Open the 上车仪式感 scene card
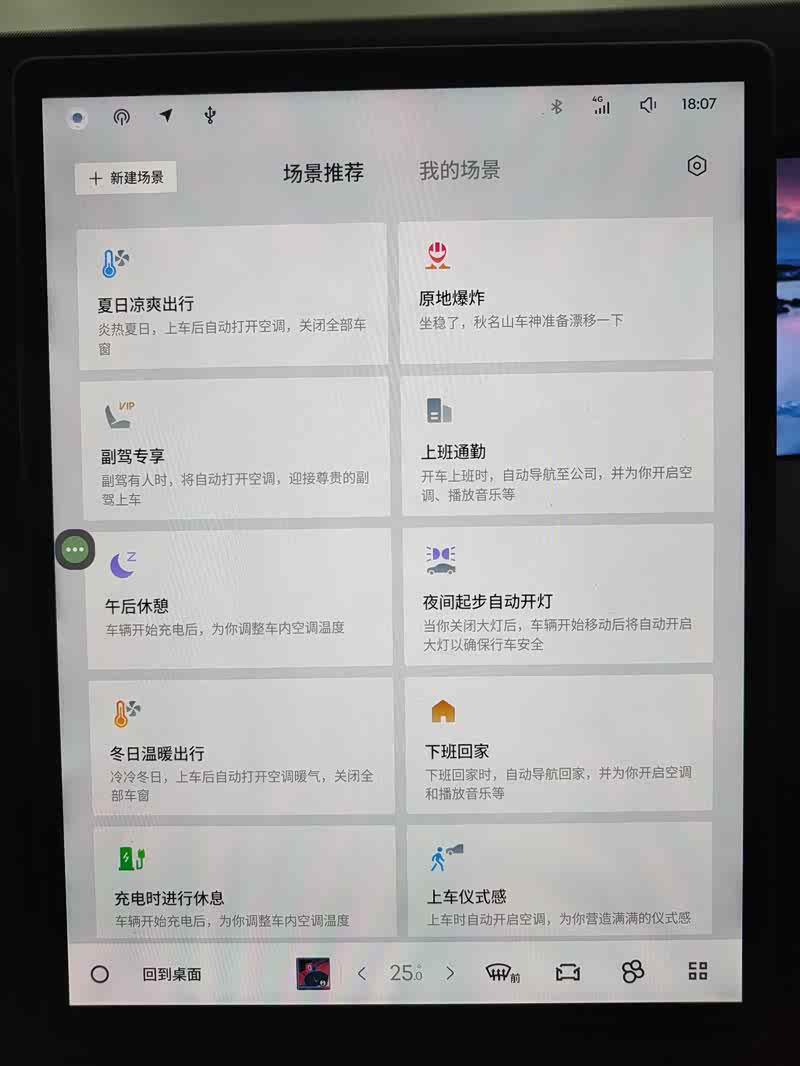 (560, 878)
